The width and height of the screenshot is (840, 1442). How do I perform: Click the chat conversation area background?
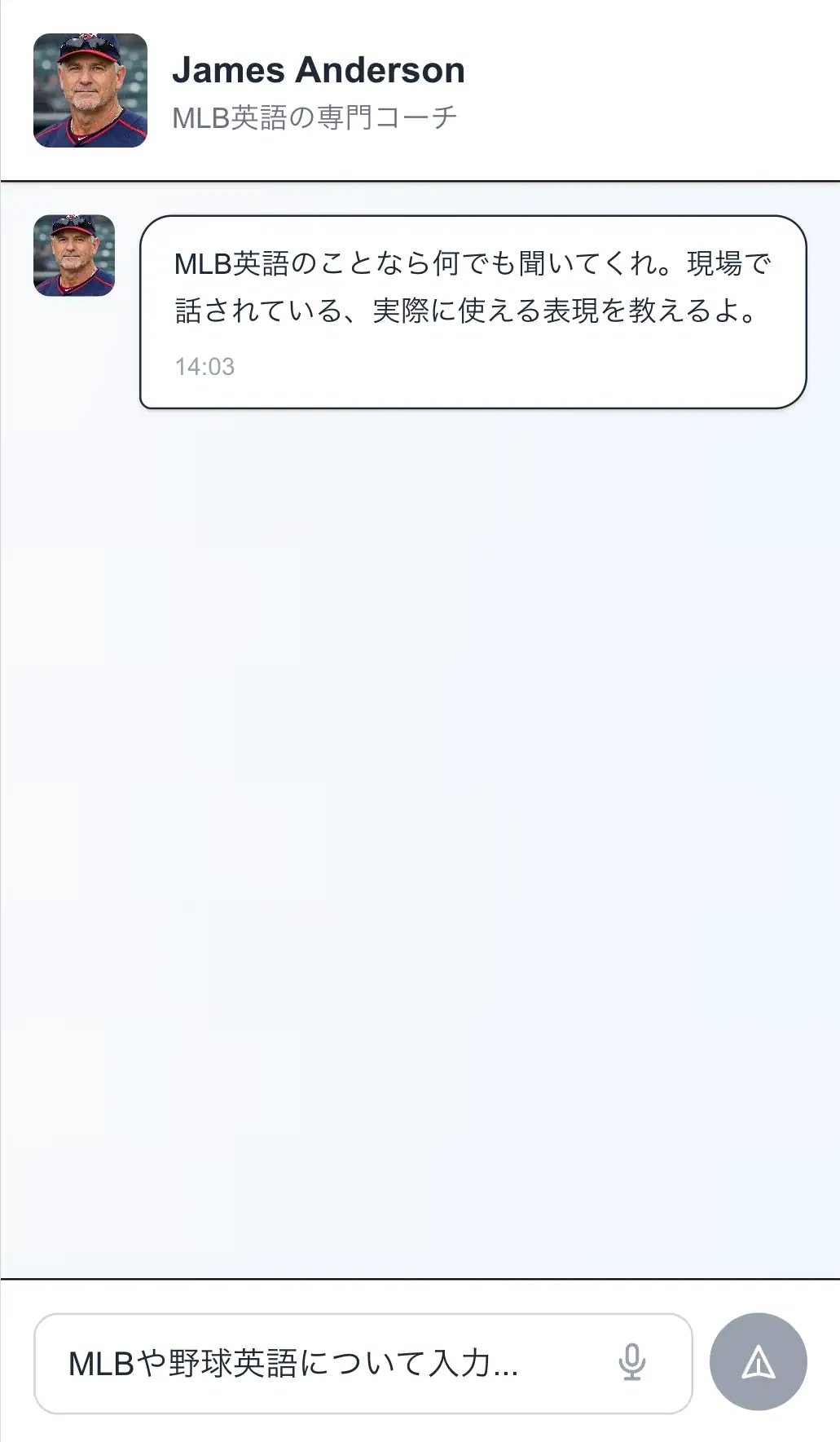pyautogui.click(x=420, y=815)
